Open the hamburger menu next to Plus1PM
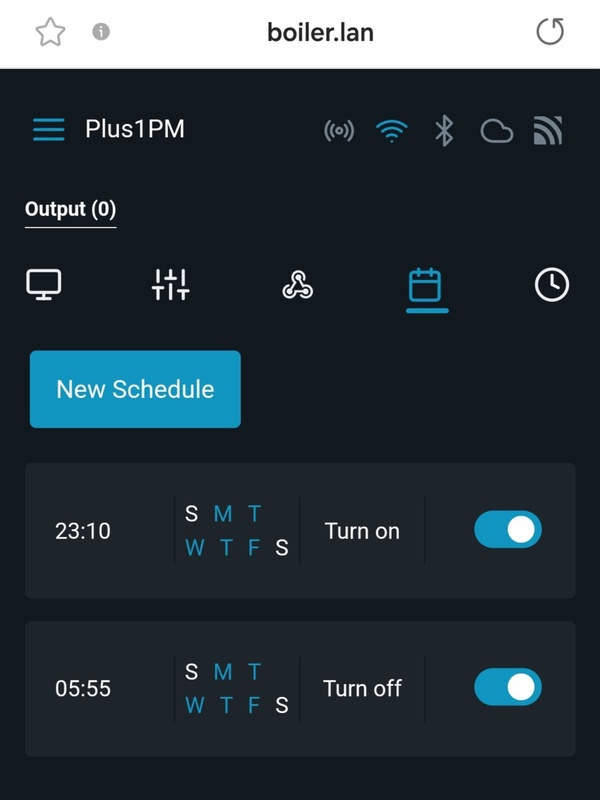The image size is (600, 800). 48,130
